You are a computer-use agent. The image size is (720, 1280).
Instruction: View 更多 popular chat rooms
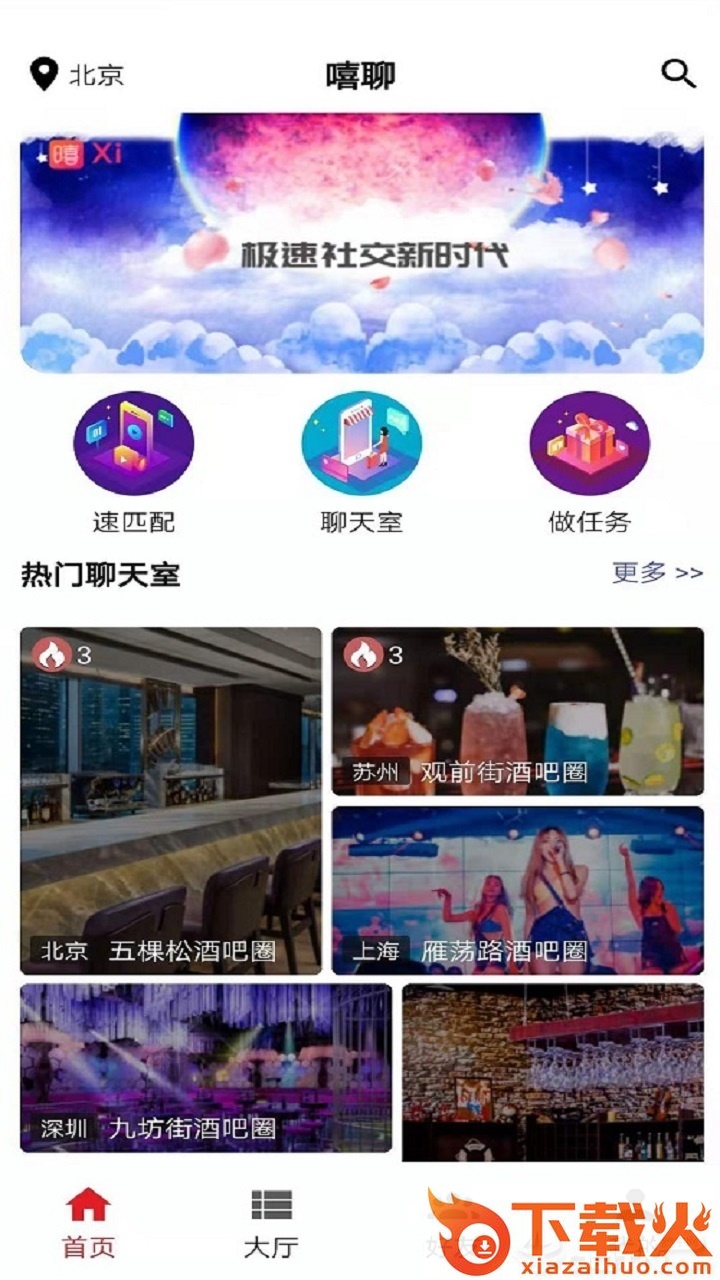(x=656, y=573)
